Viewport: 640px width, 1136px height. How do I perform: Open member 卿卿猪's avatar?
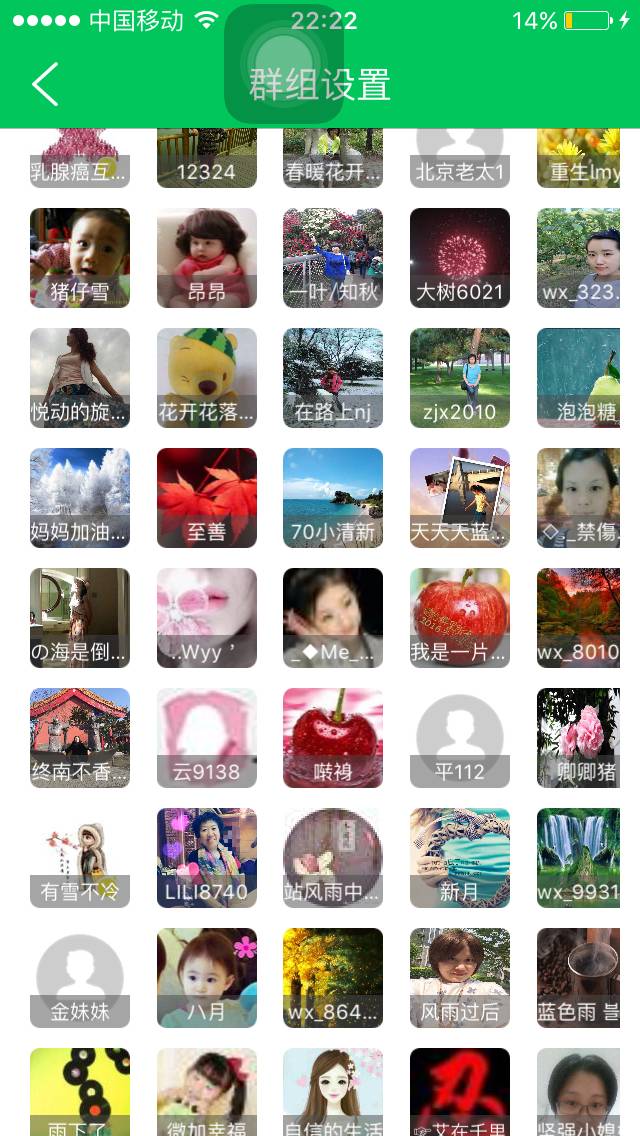pyautogui.click(x=580, y=737)
